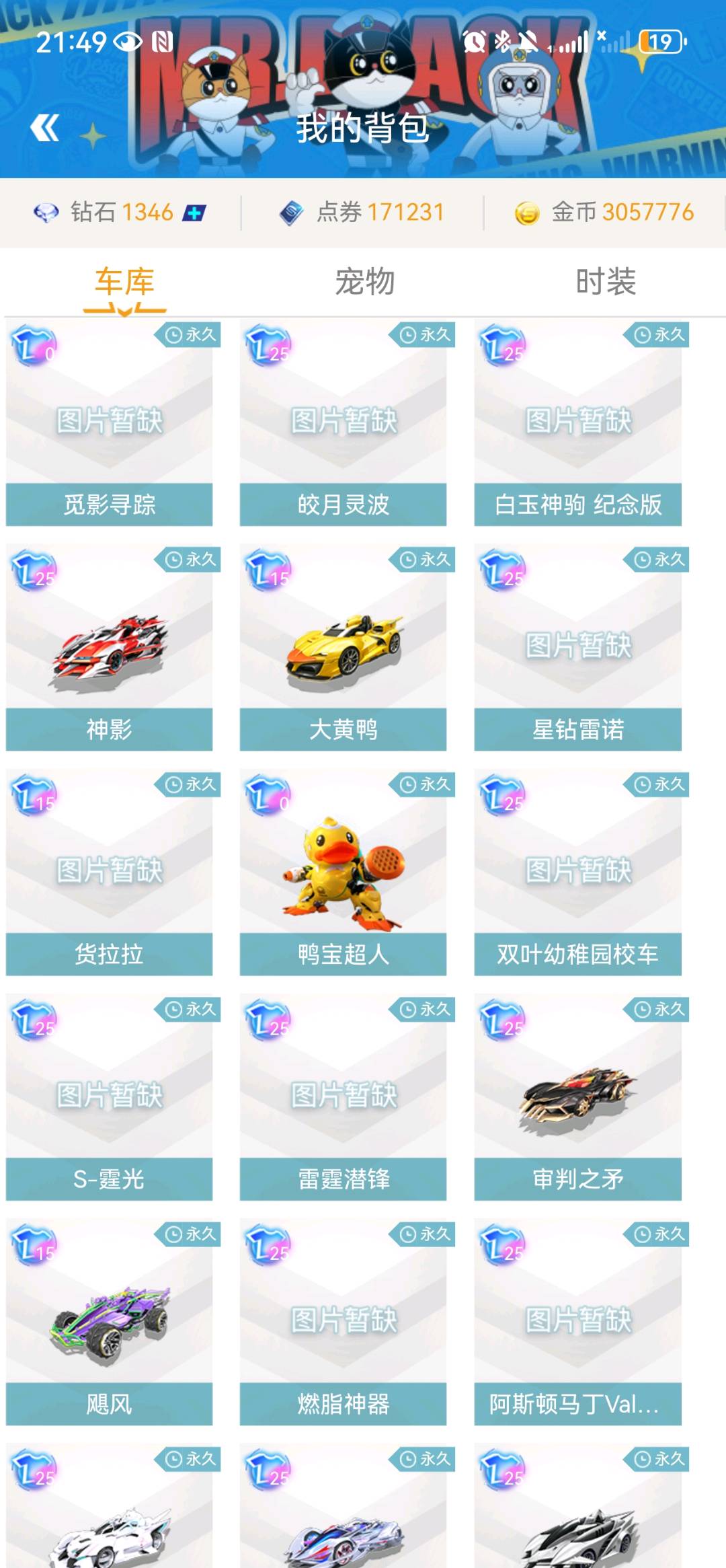Screen dimensions: 726x1568
Task: Open the S-霆光 card
Action: (x=109, y=1098)
